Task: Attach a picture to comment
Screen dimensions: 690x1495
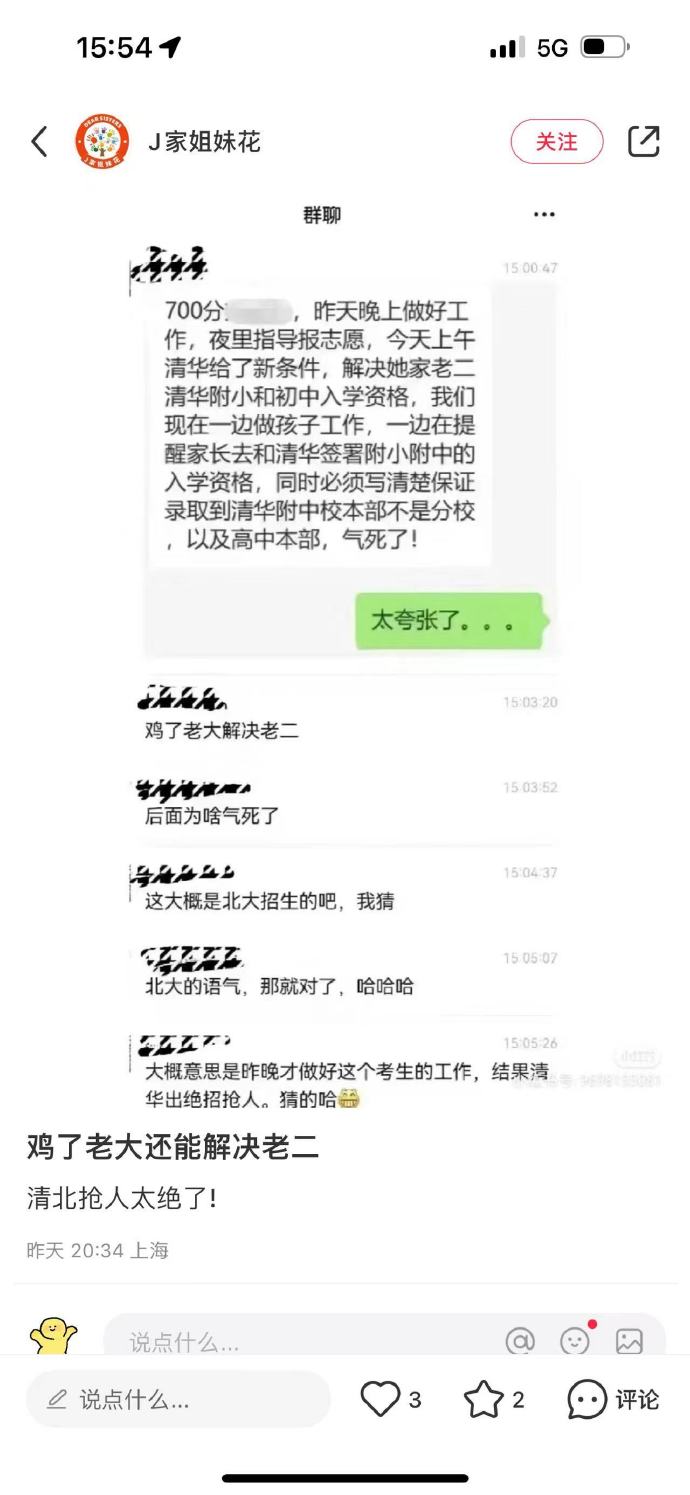Action: [629, 1340]
